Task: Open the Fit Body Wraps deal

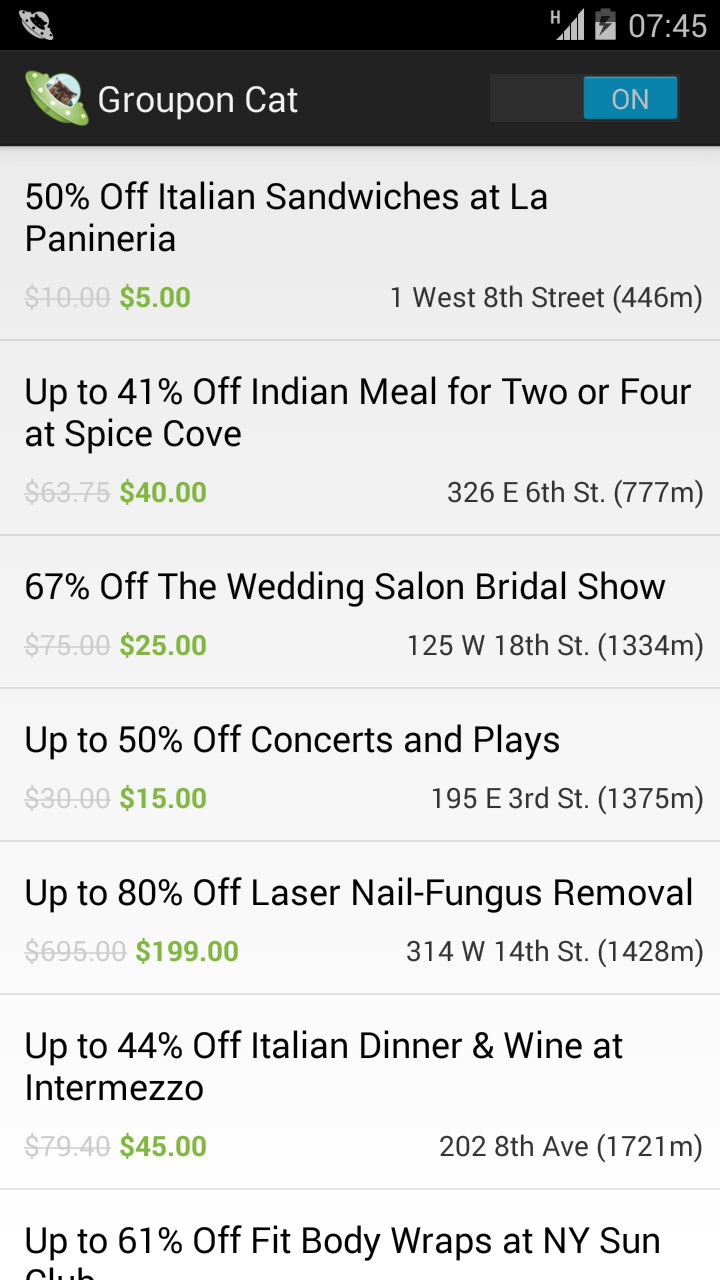Action: pyautogui.click(x=360, y=1235)
